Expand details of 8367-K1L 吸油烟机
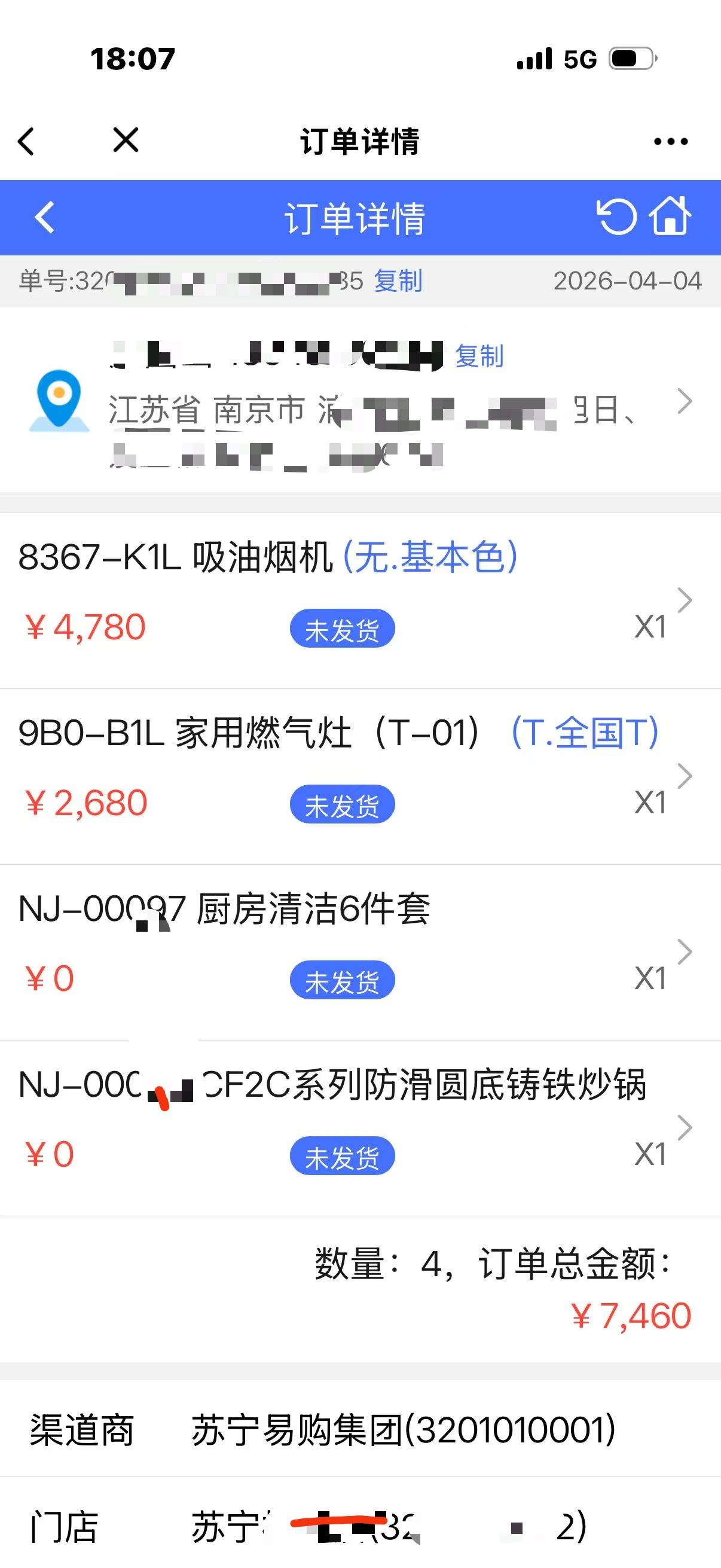721x1568 pixels. pos(685,600)
